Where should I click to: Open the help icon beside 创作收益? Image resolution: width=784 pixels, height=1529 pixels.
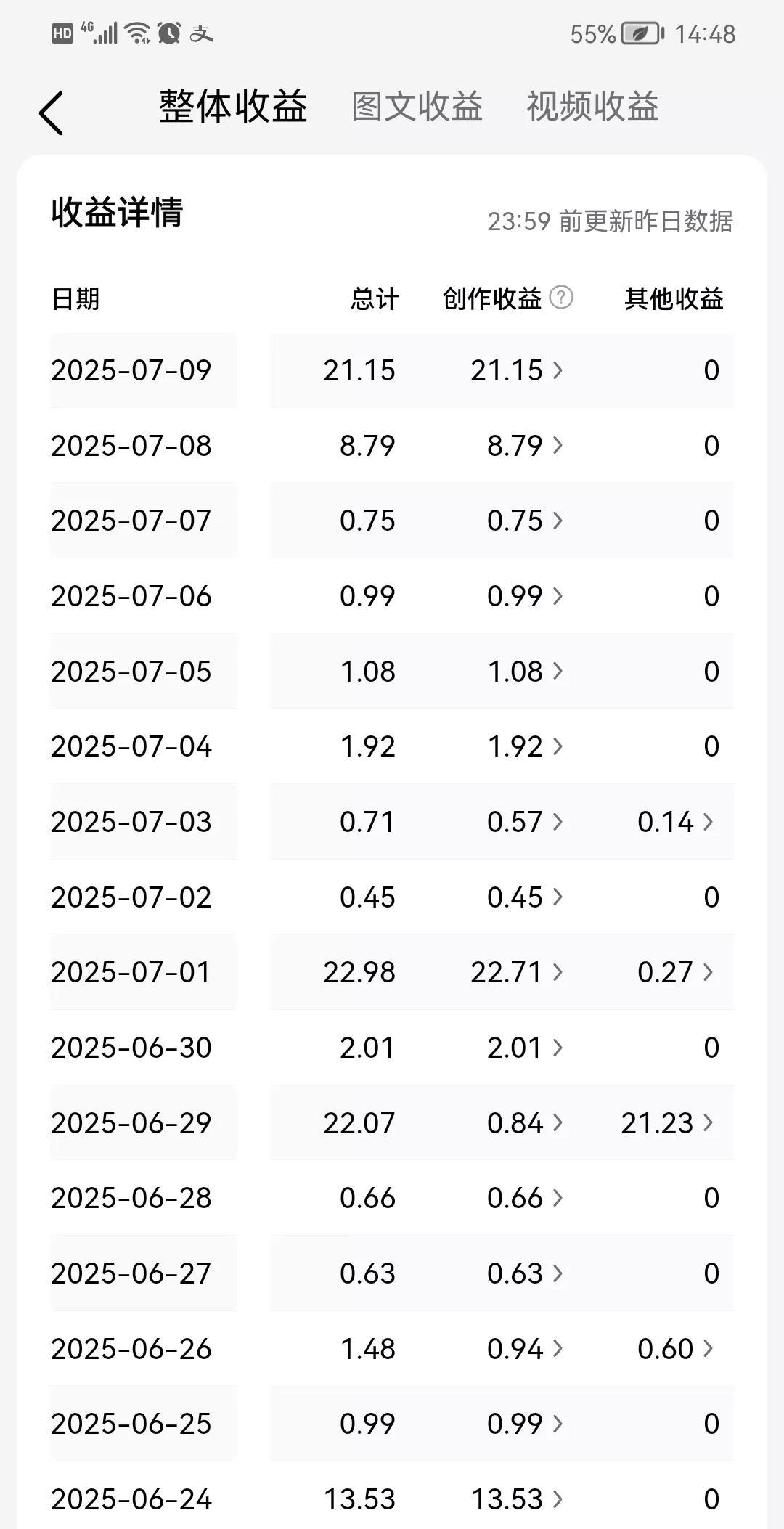561,298
